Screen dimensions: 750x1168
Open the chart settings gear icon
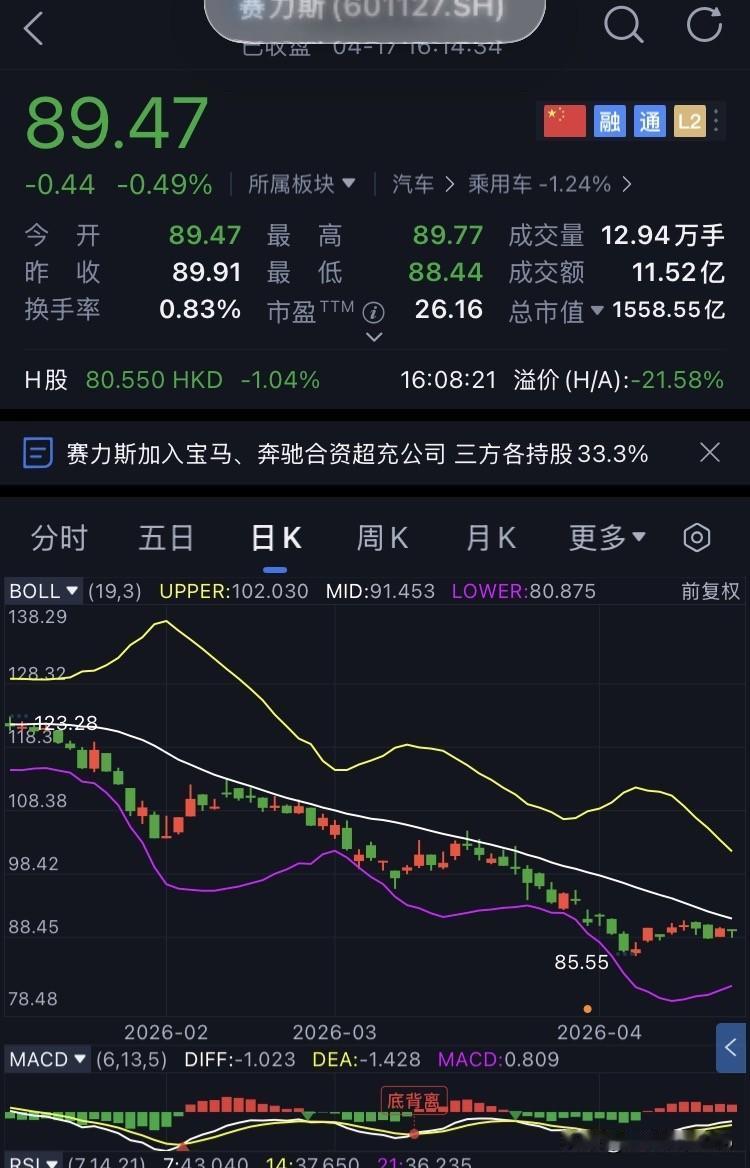[x=696, y=537]
